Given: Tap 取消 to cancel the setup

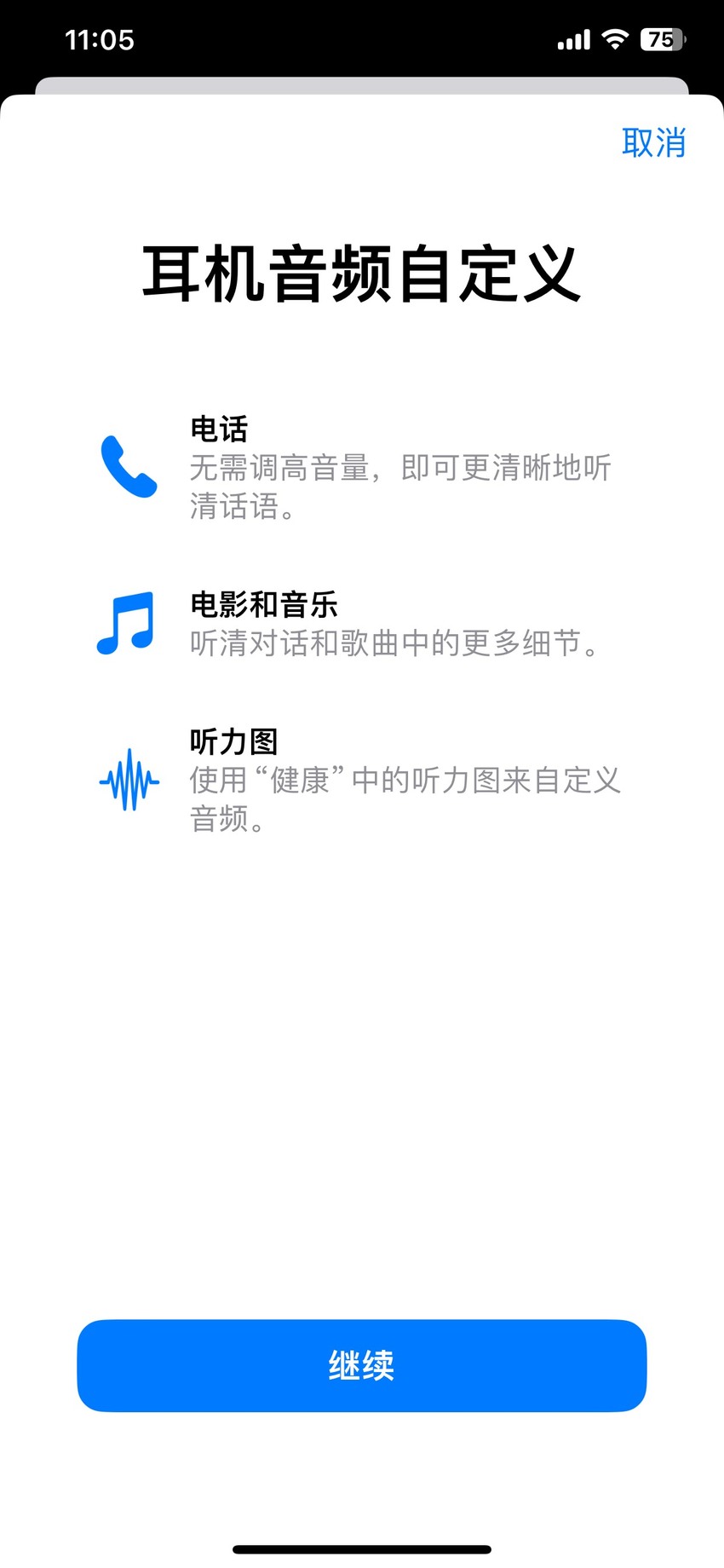Looking at the screenshot, I should (653, 142).
